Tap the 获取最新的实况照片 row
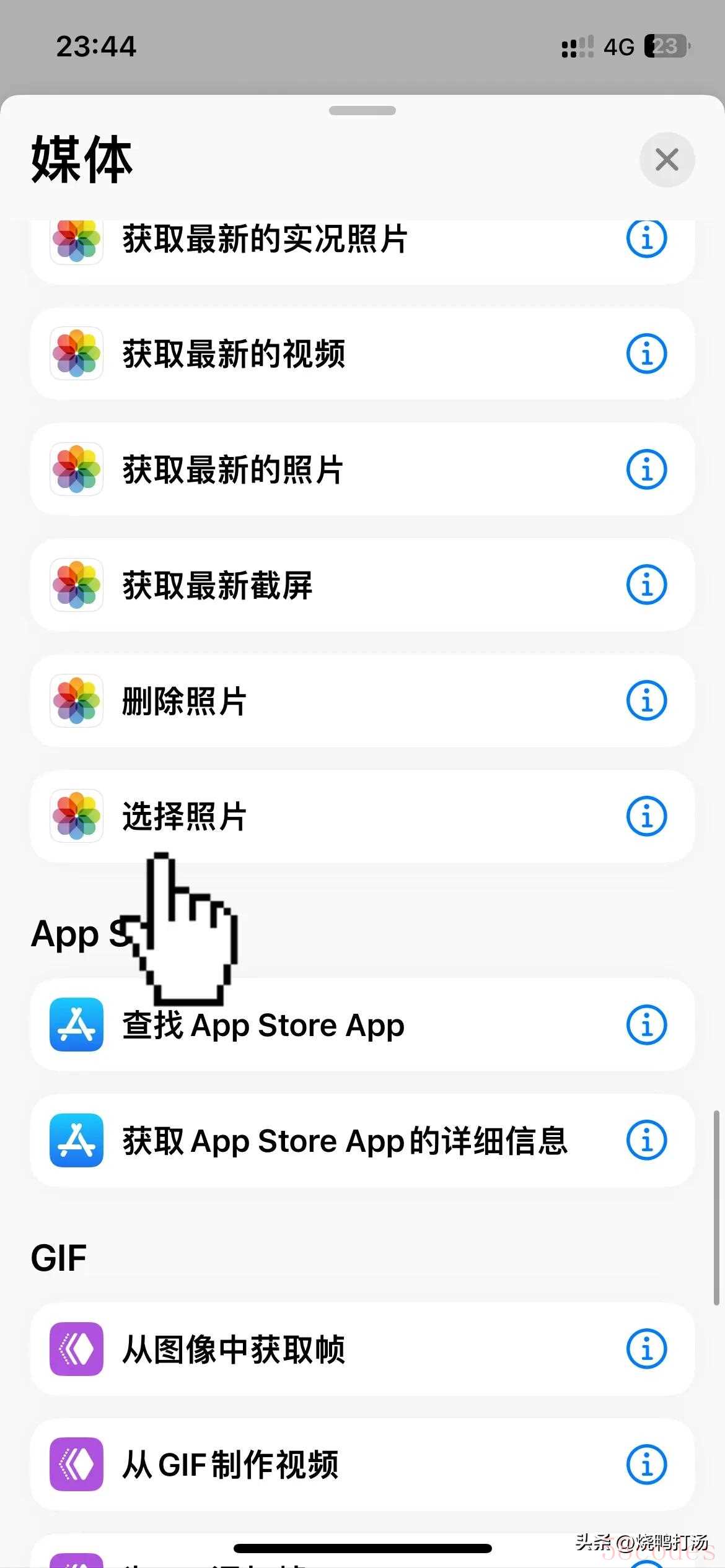Screen dimensions: 725x1568 (x=362, y=251)
